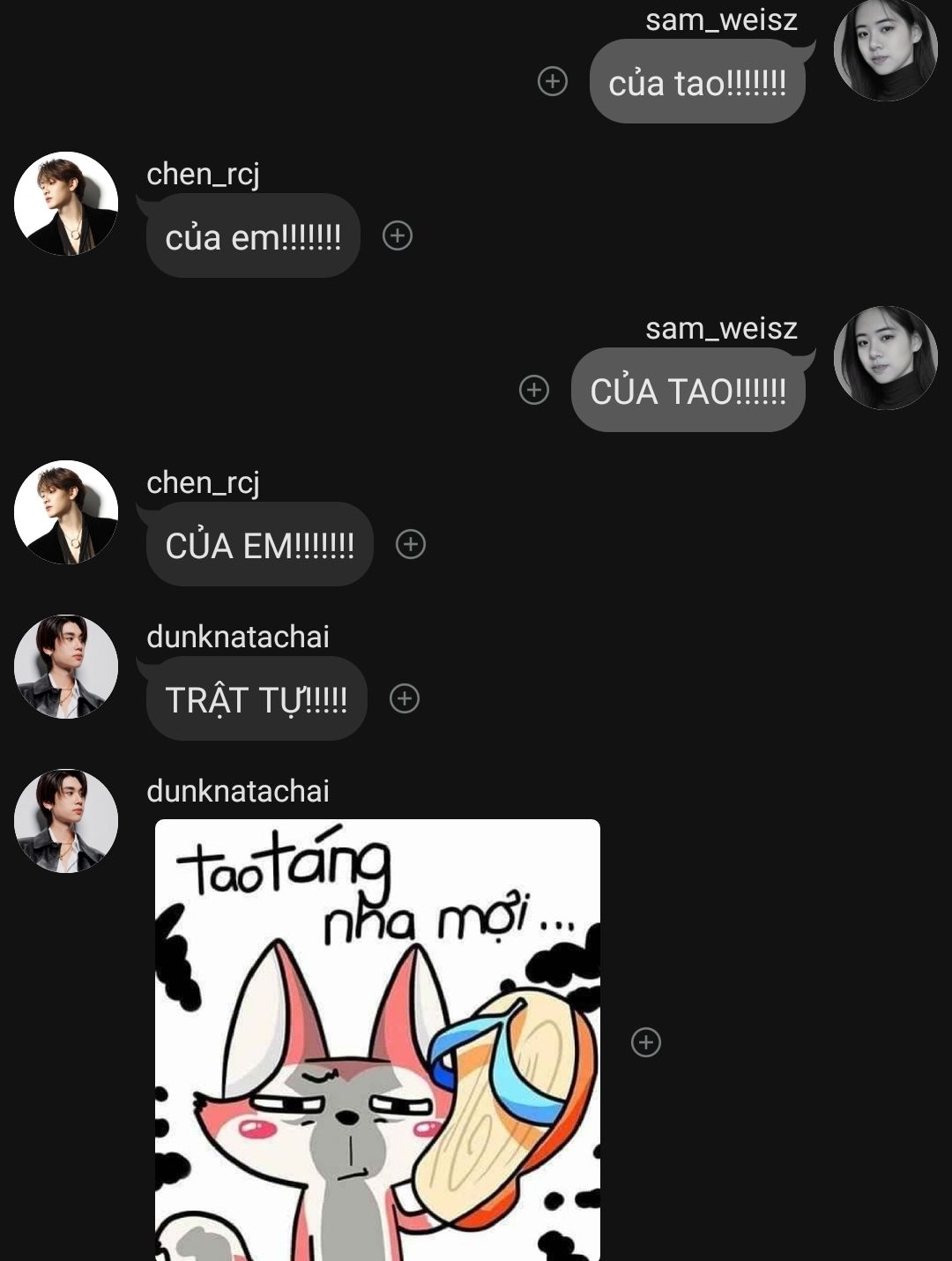Add reaction to "của em!!!!!!!" message
952x1261 pixels.
click(x=398, y=235)
